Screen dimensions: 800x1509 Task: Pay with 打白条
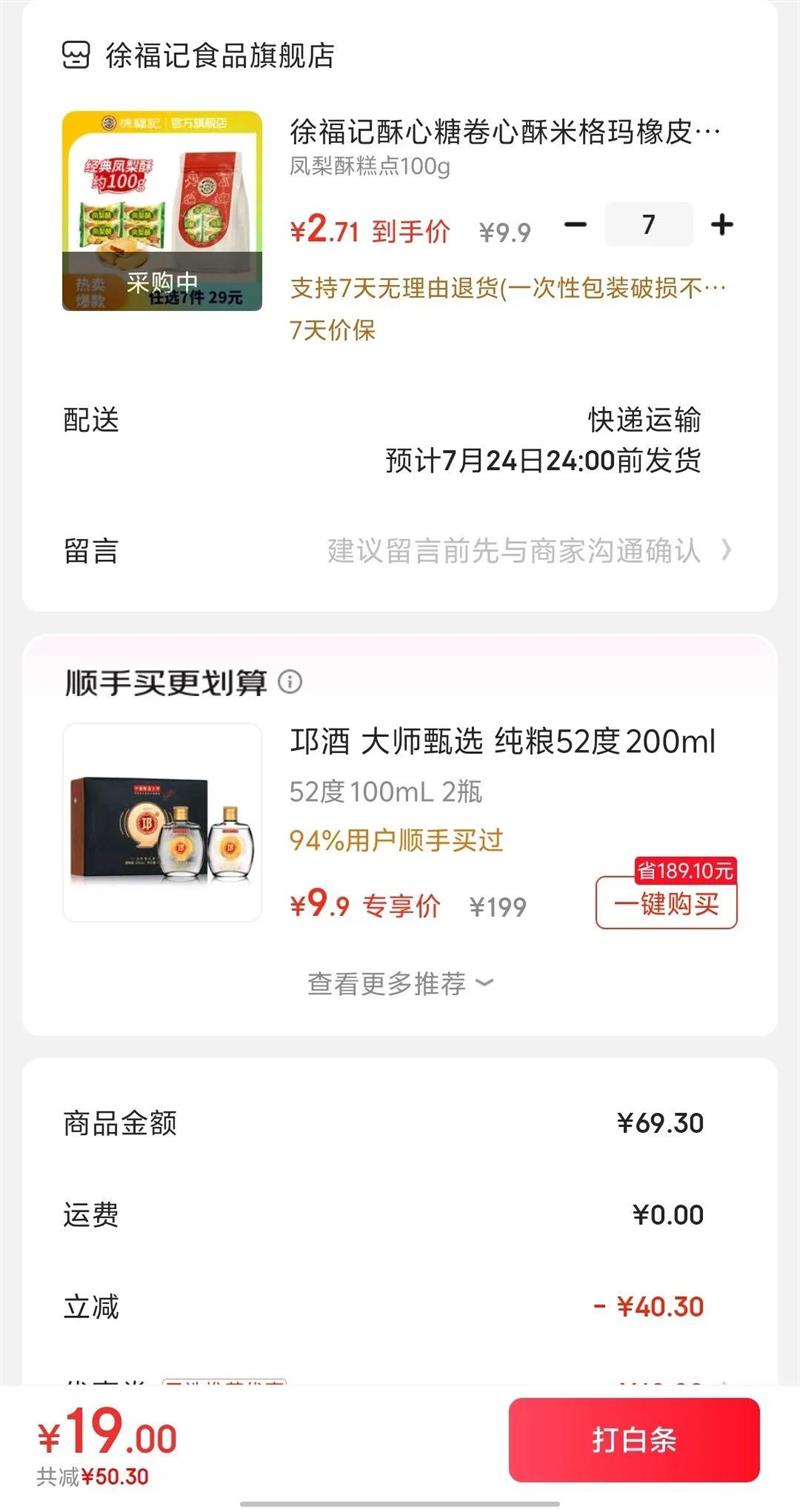(x=634, y=1440)
